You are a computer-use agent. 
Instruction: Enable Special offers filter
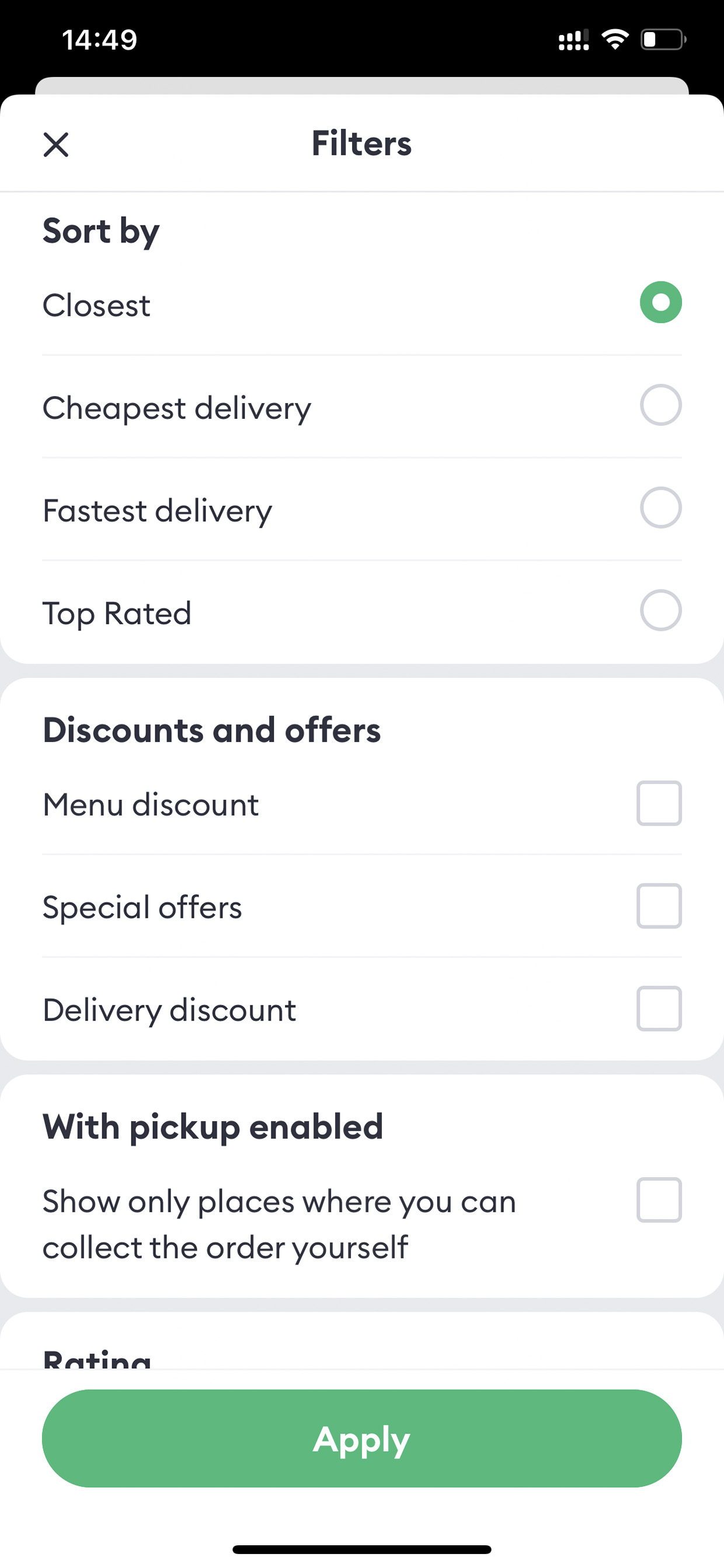tap(659, 906)
